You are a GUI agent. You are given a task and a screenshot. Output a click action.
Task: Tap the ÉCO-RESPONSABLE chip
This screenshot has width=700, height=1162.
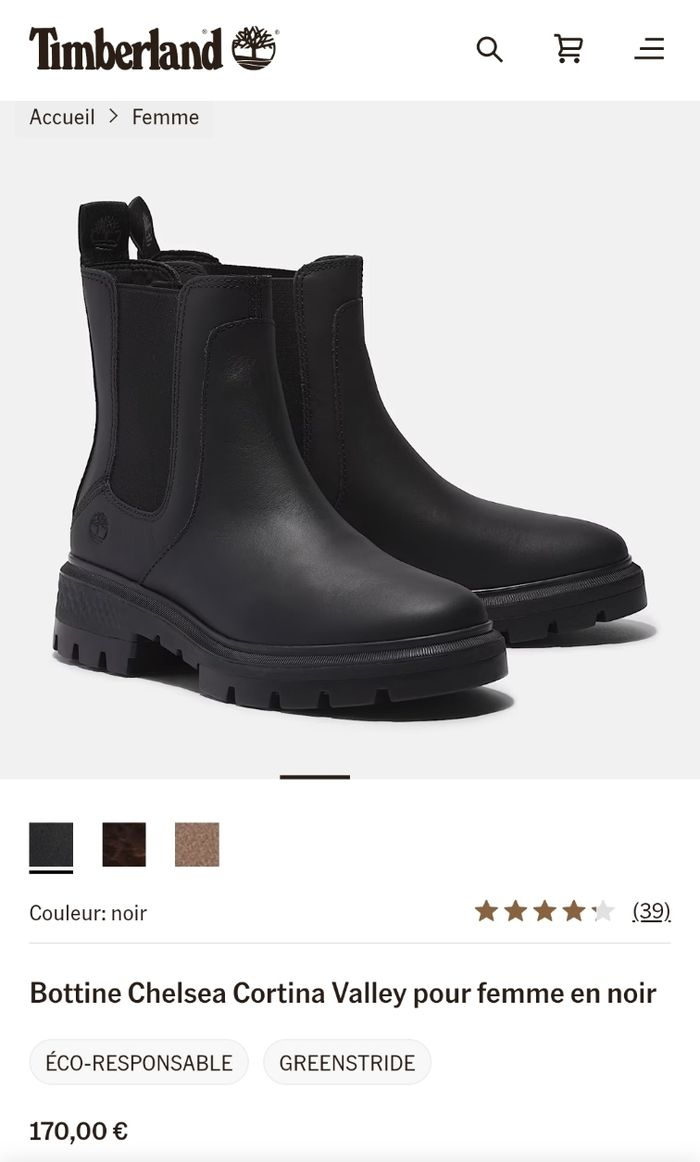tap(139, 1062)
